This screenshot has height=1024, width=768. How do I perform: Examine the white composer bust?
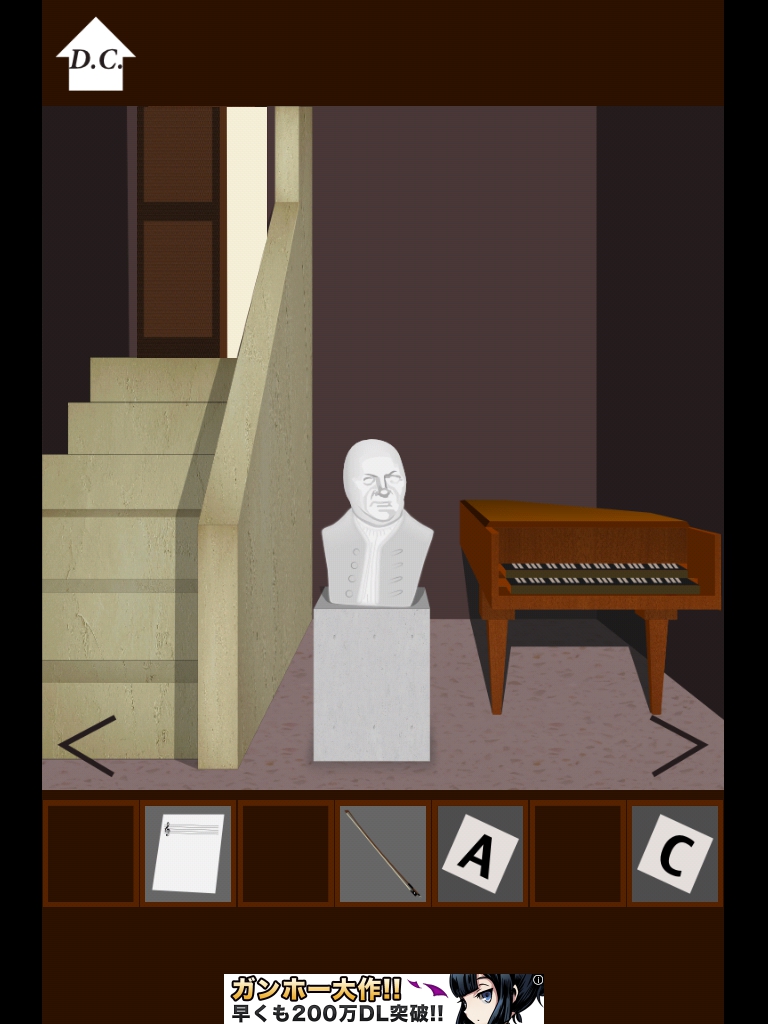[x=375, y=525]
